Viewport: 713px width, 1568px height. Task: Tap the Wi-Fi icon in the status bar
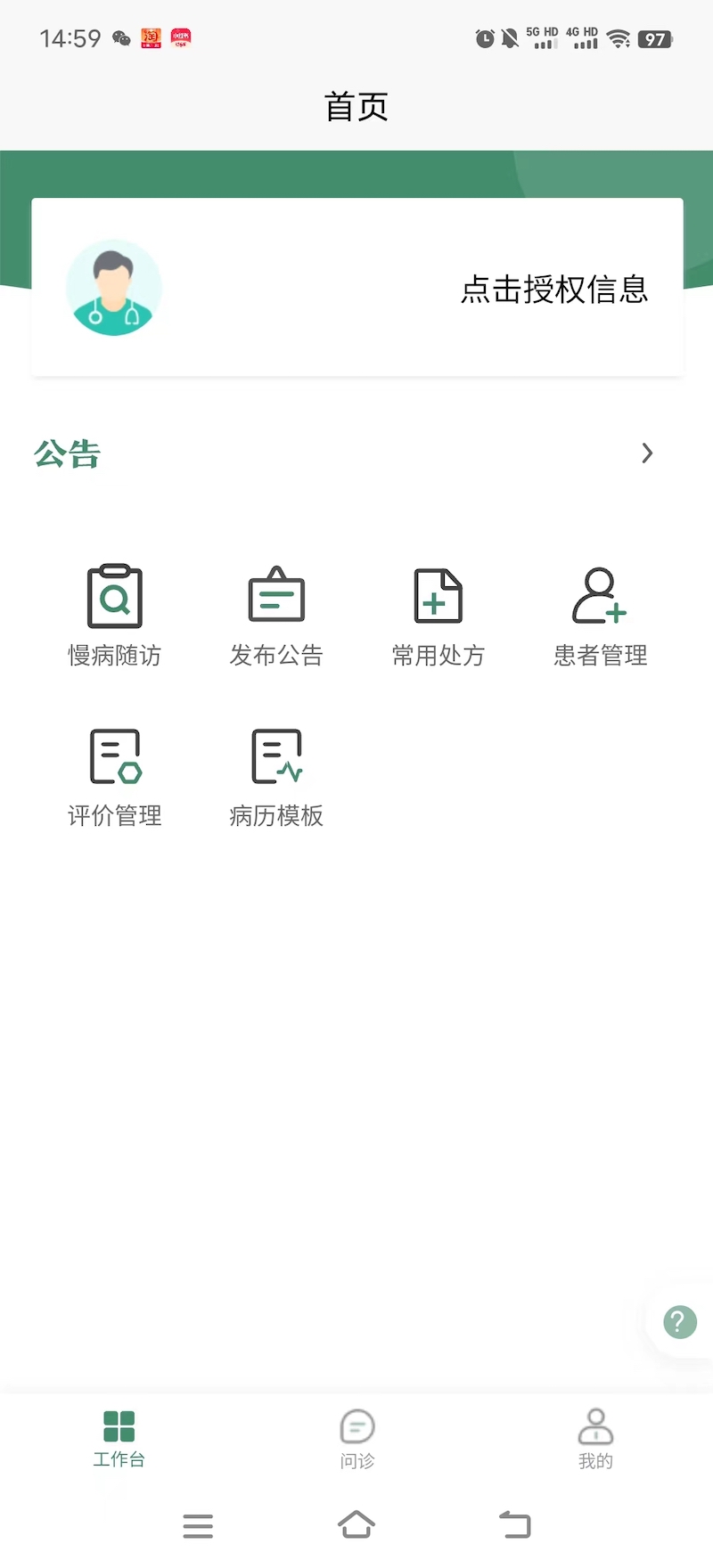tap(620, 39)
